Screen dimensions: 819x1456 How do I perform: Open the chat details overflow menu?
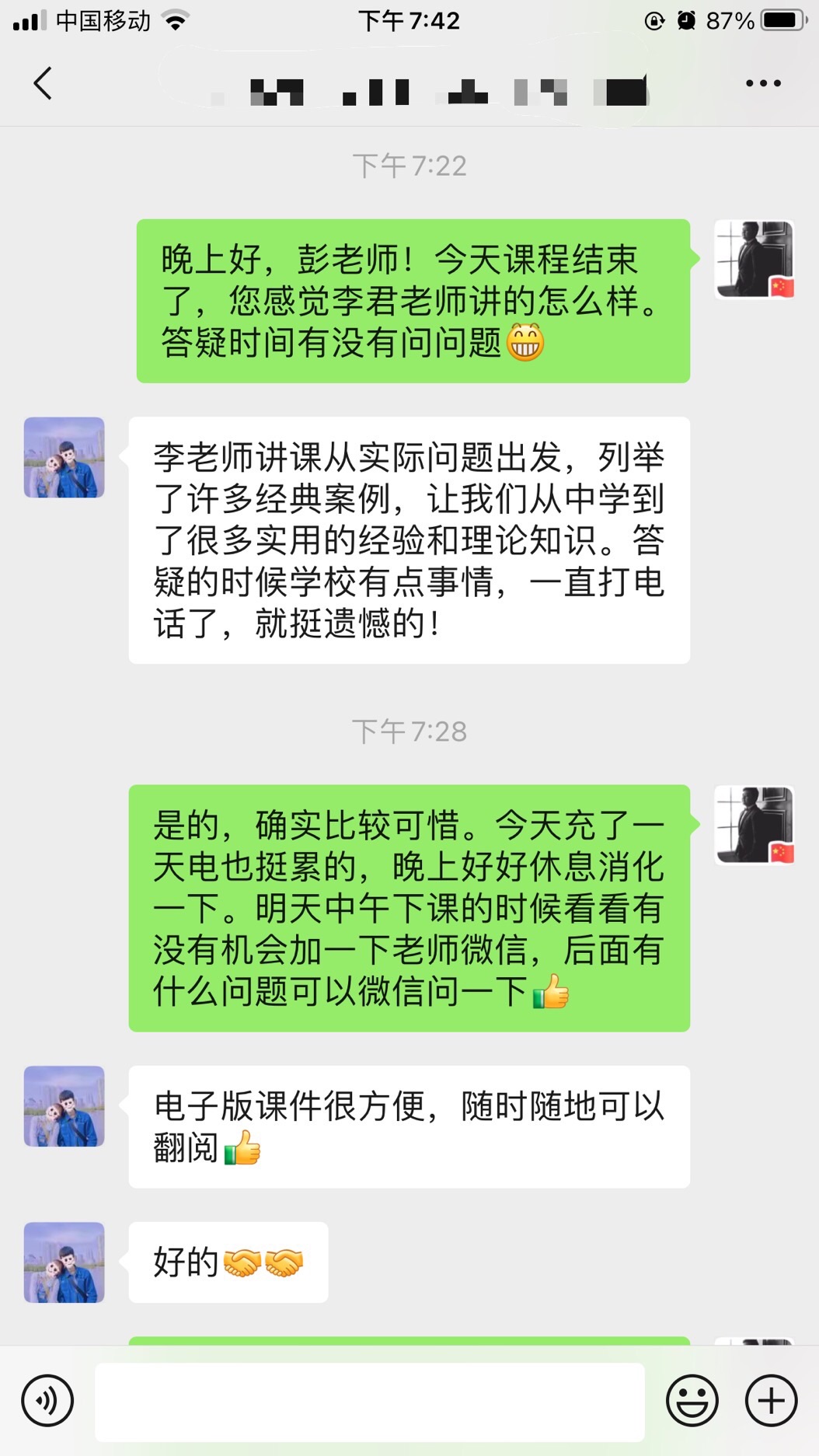coord(762,83)
